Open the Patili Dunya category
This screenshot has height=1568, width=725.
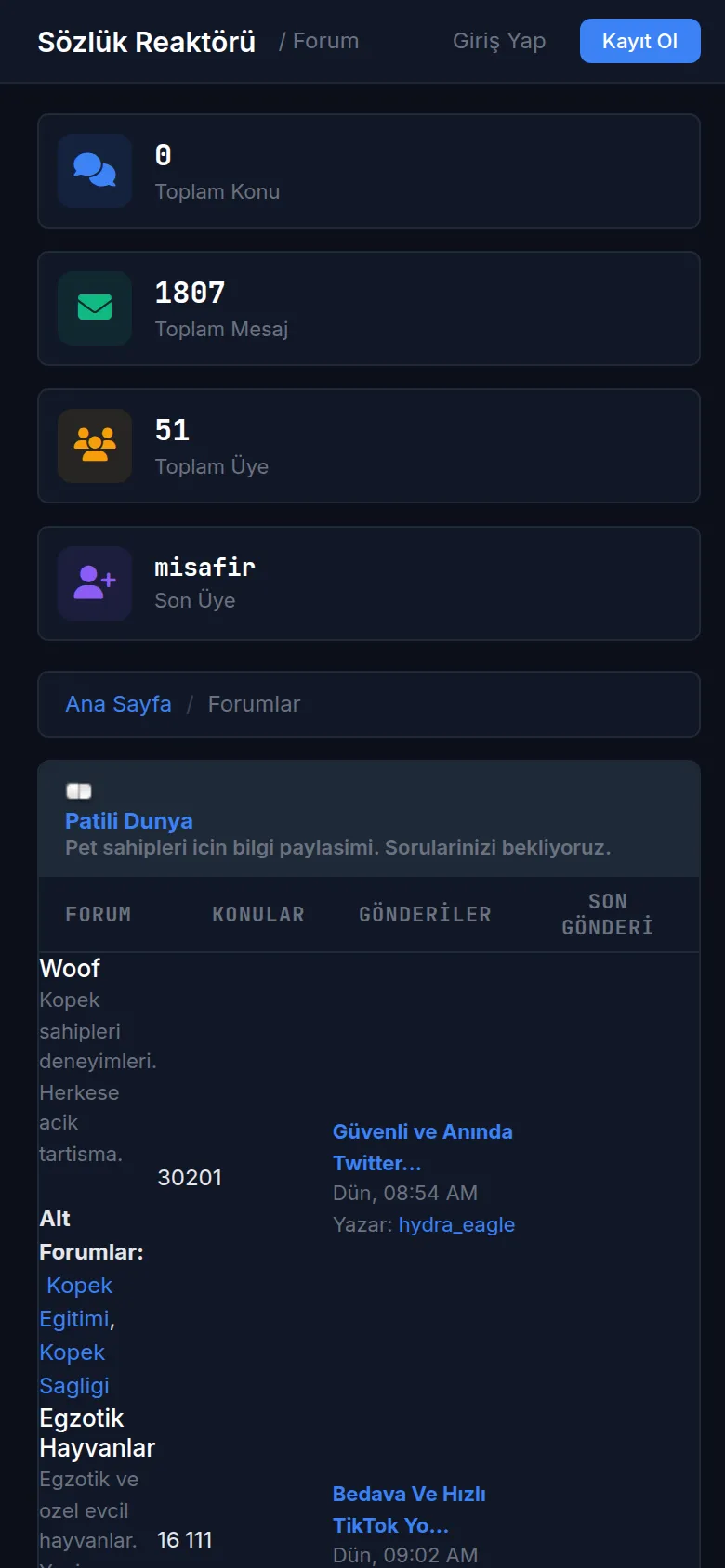pyautogui.click(x=129, y=821)
